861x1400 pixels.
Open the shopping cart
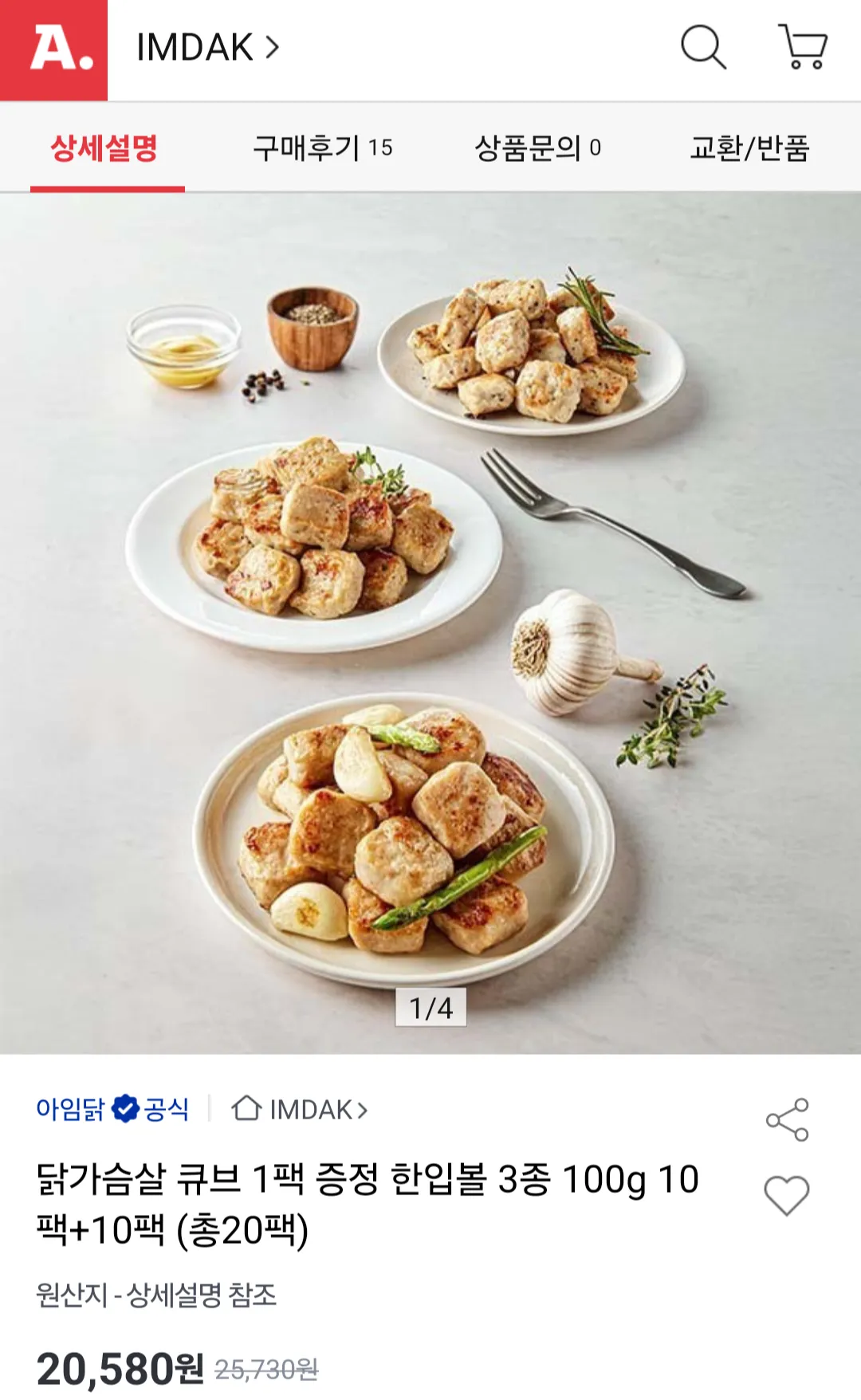pyautogui.click(x=804, y=48)
